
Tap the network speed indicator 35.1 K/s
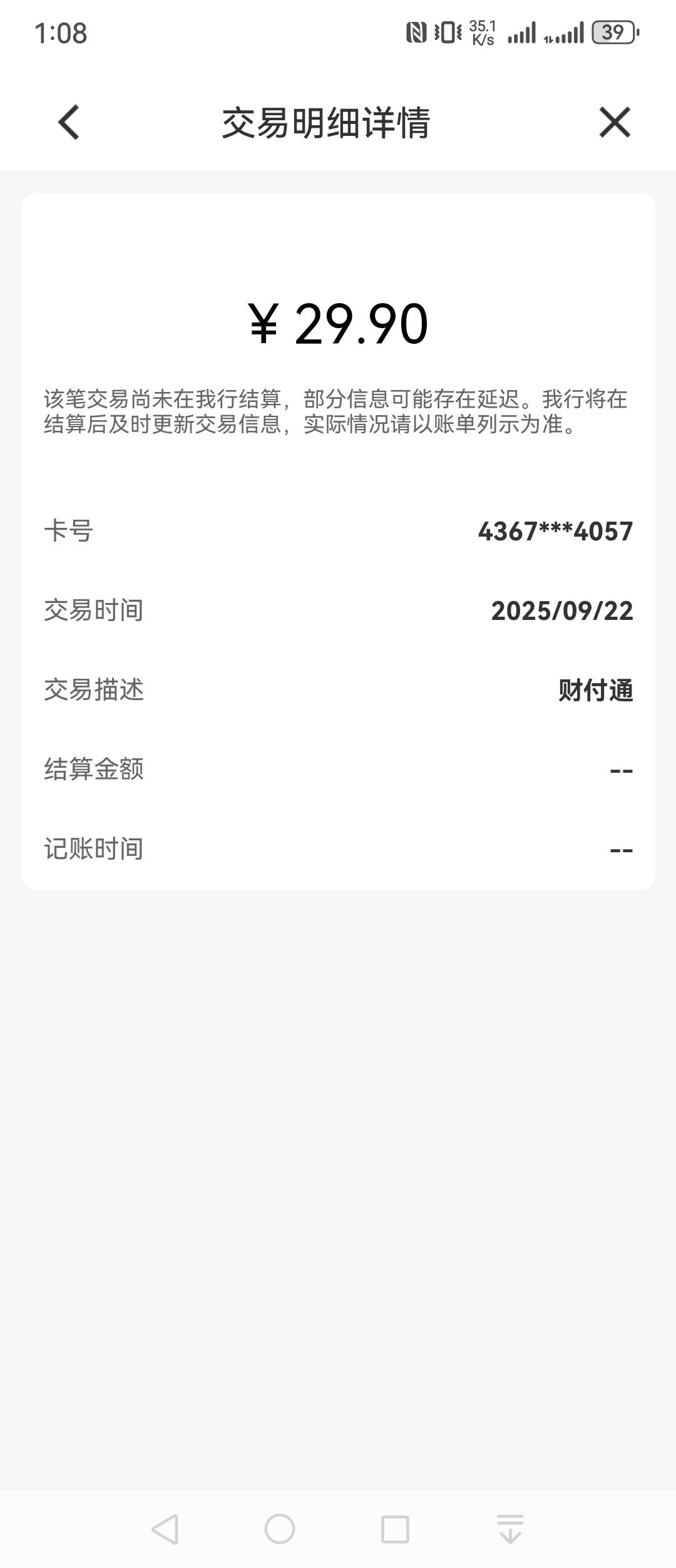click(482, 31)
